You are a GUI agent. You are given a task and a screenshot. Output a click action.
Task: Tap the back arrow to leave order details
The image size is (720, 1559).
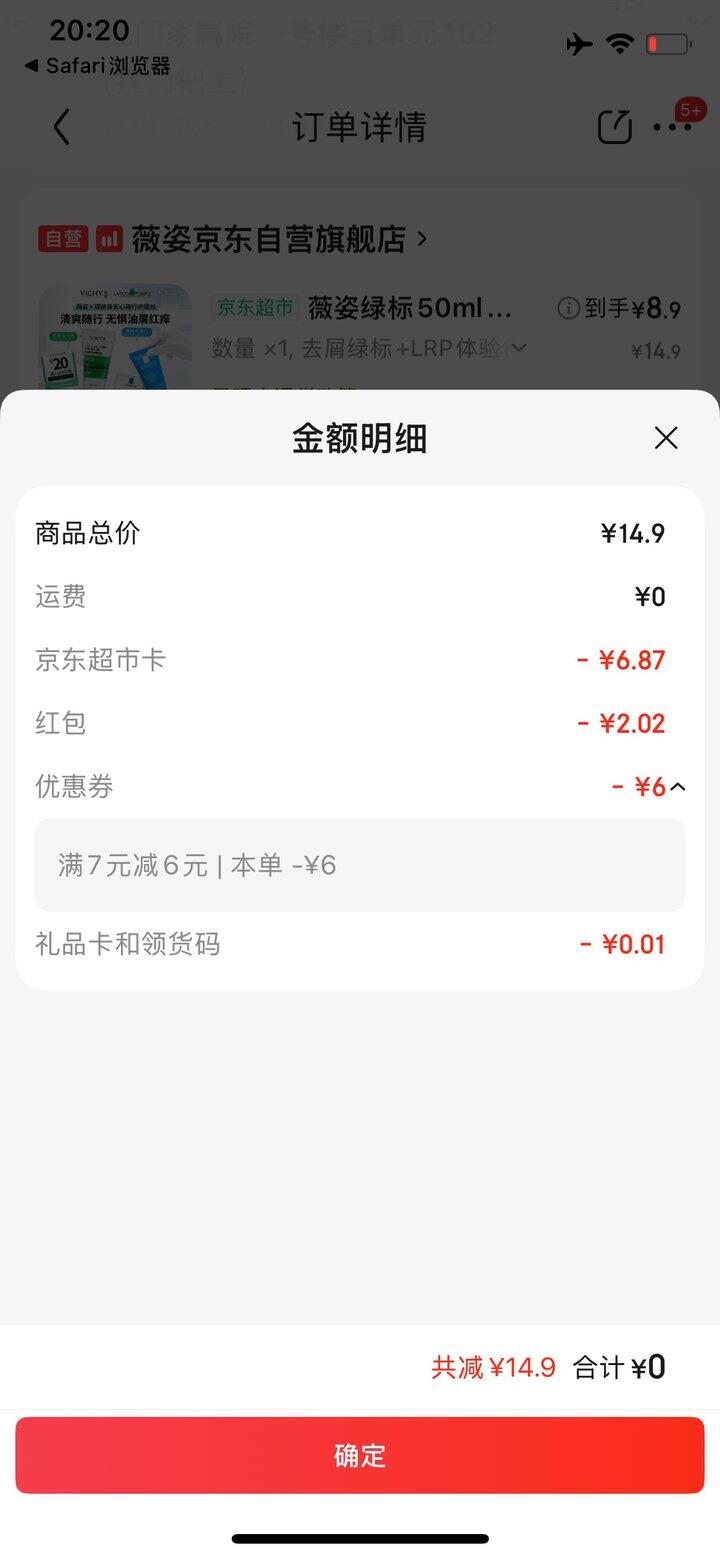pyautogui.click(x=60, y=127)
